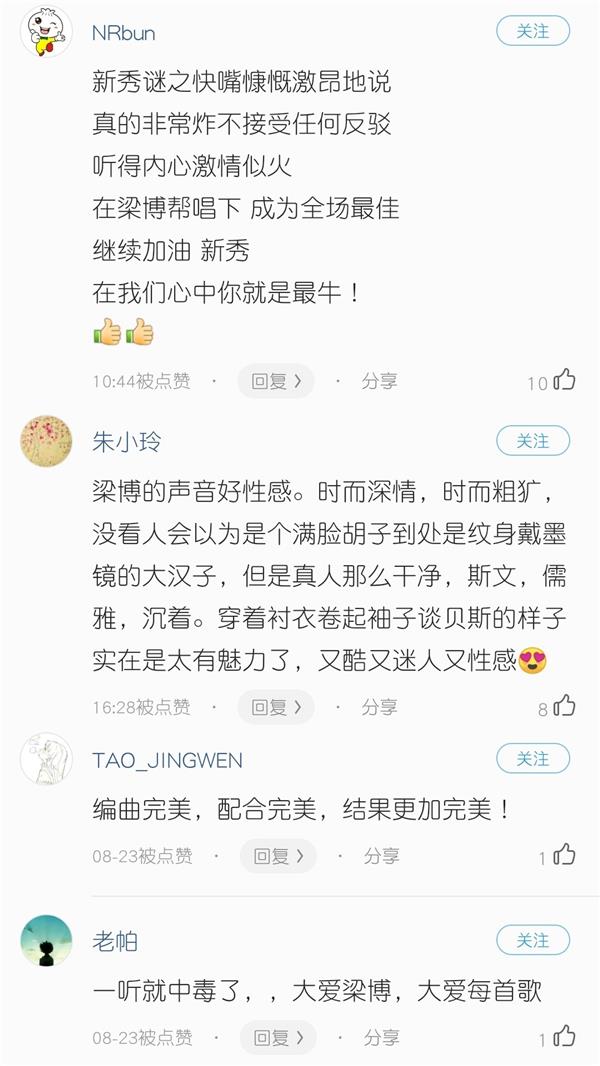
Task: Follow user TAO_JINGWEN
Action: click(x=532, y=759)
